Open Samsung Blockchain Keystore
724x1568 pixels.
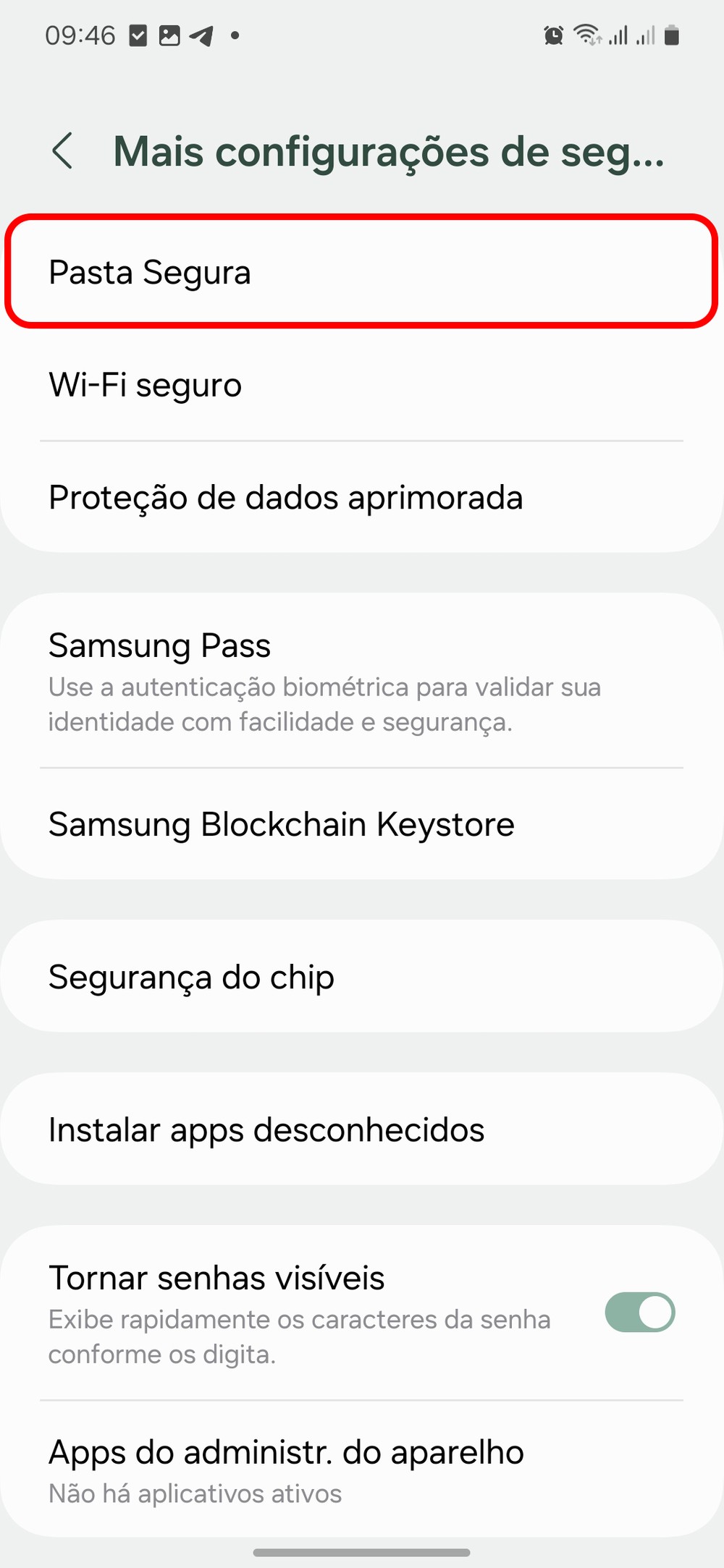361,825
